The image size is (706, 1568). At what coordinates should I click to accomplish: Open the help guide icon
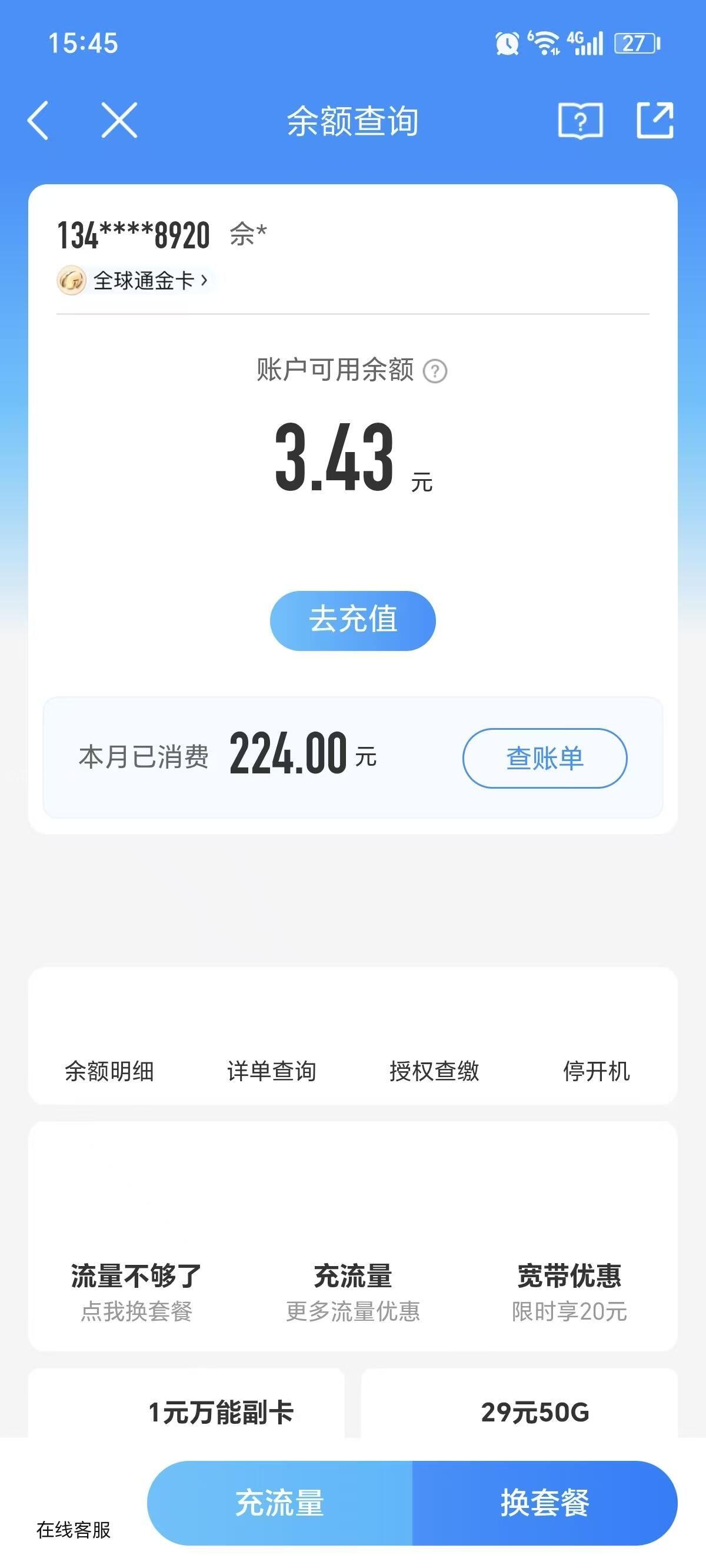tap(580, 121)
